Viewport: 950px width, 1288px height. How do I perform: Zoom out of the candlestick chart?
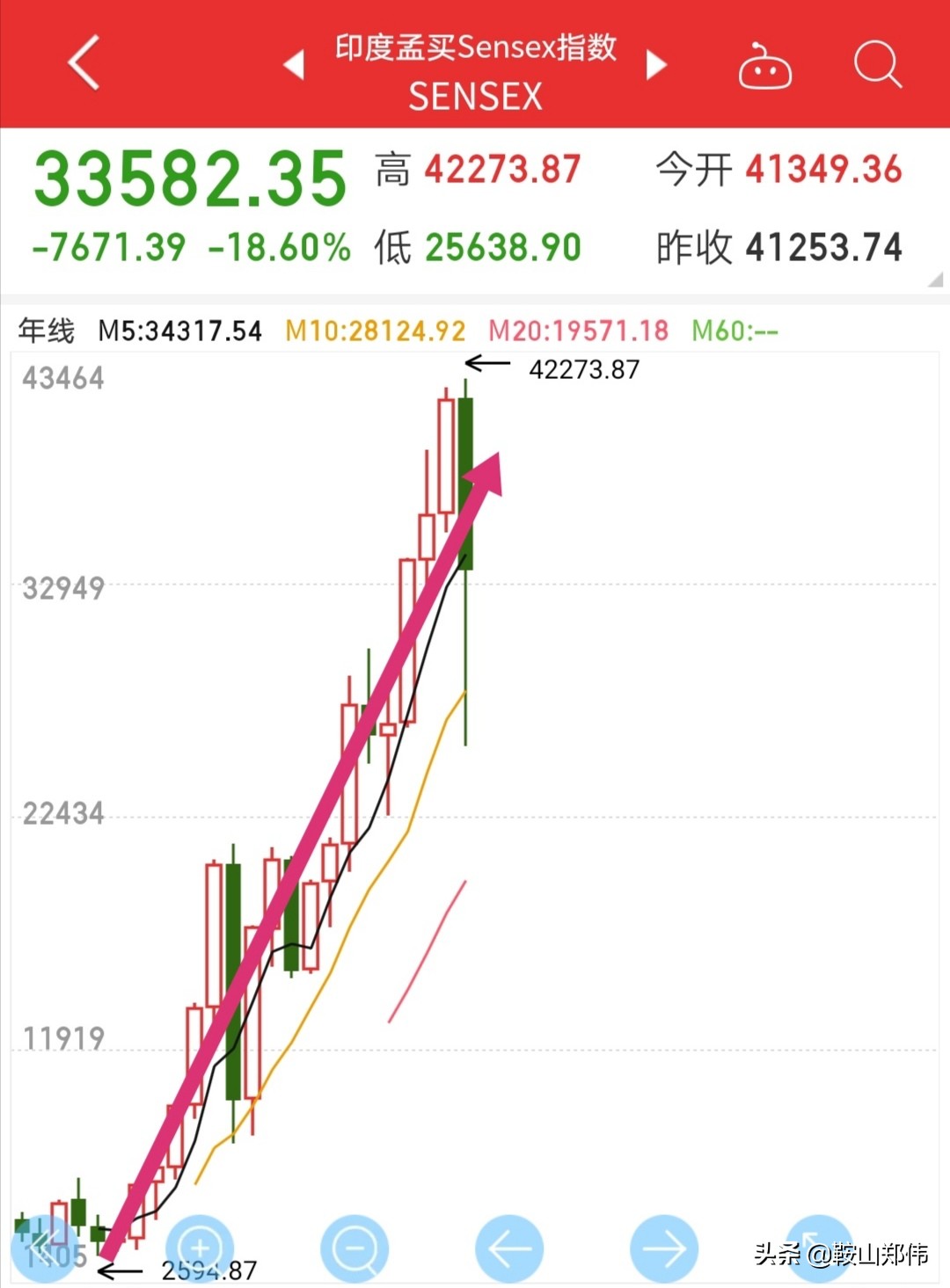(x=354, y=1248)
